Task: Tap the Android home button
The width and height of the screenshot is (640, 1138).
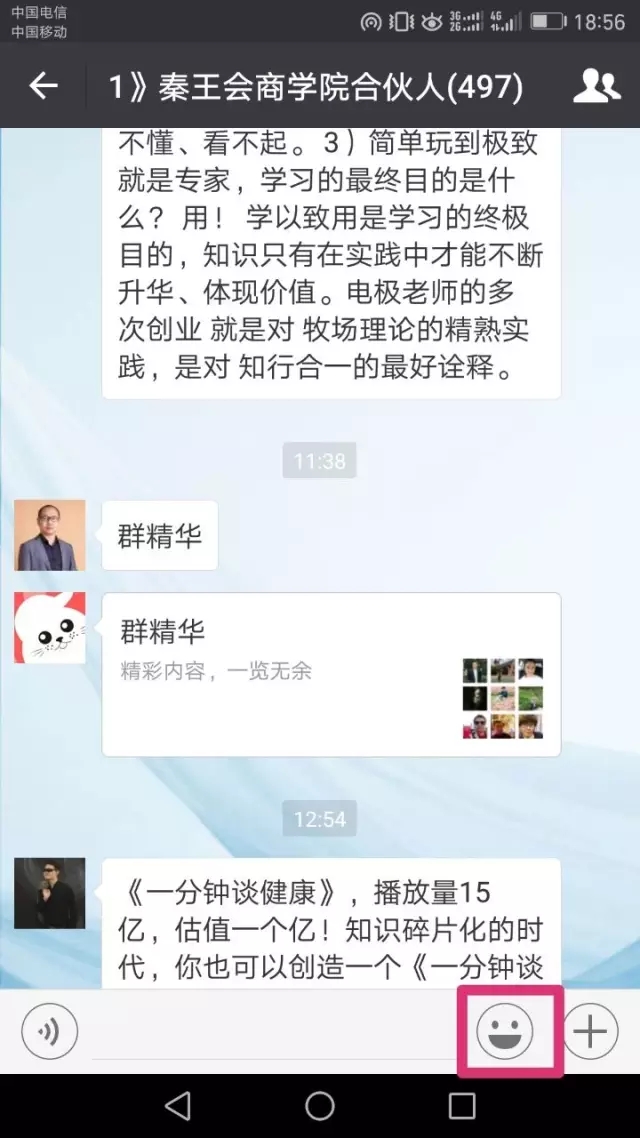Action: point(319,1106)
